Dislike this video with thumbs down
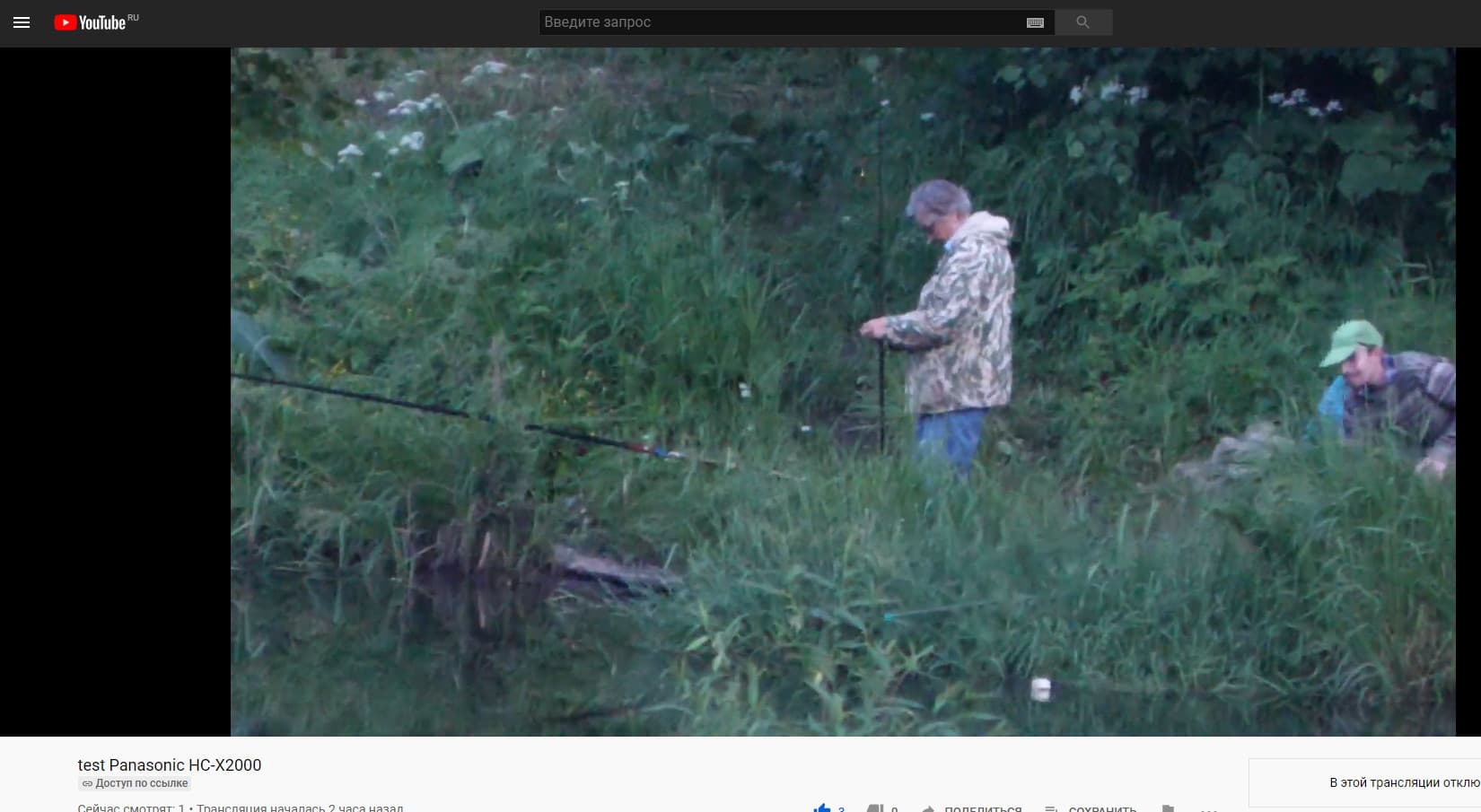The image size is (1481, 812). coord(875,808)
